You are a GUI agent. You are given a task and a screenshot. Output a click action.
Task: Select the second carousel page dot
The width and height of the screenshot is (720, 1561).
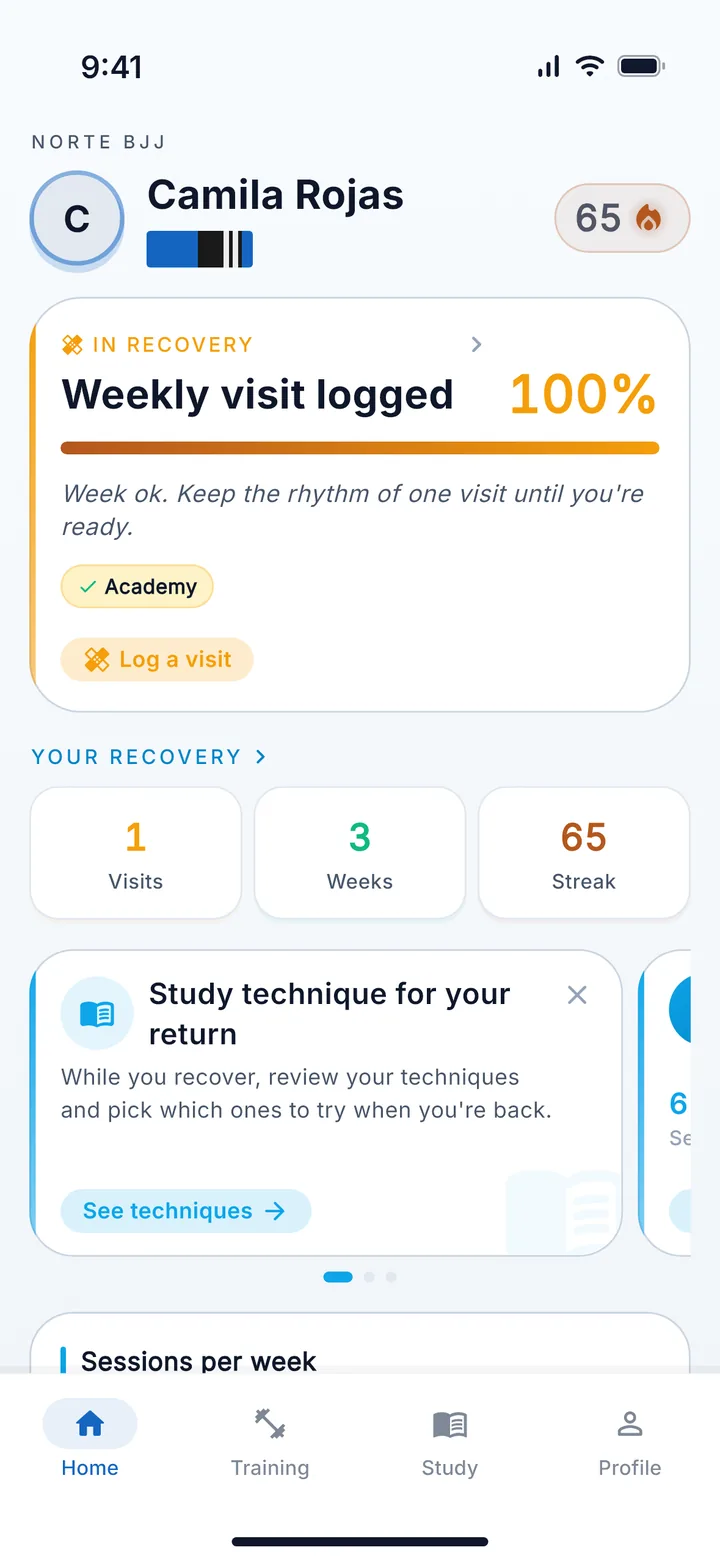(369, 1277)
